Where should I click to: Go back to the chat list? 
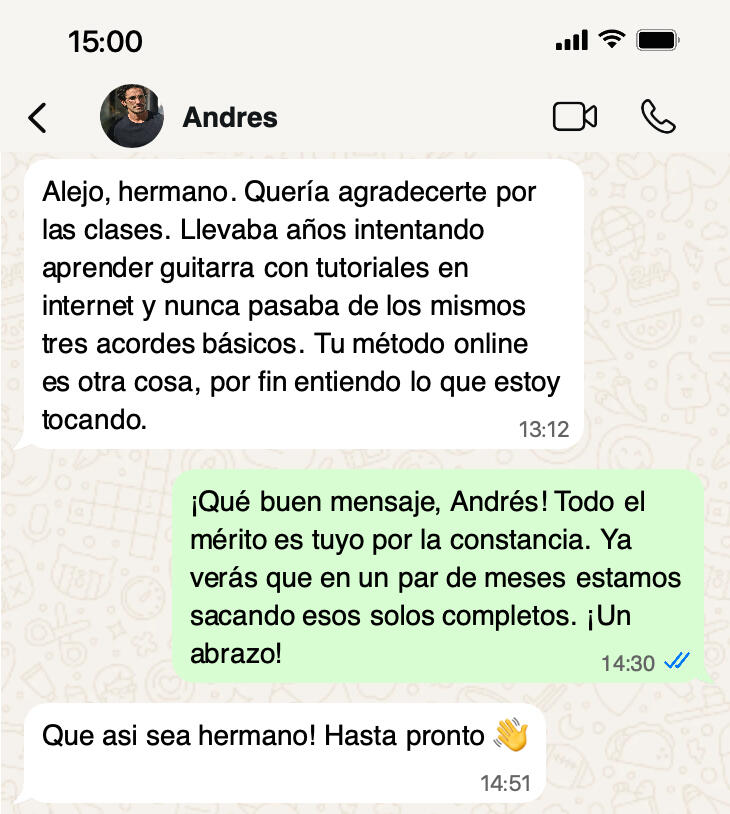[37, 117]
